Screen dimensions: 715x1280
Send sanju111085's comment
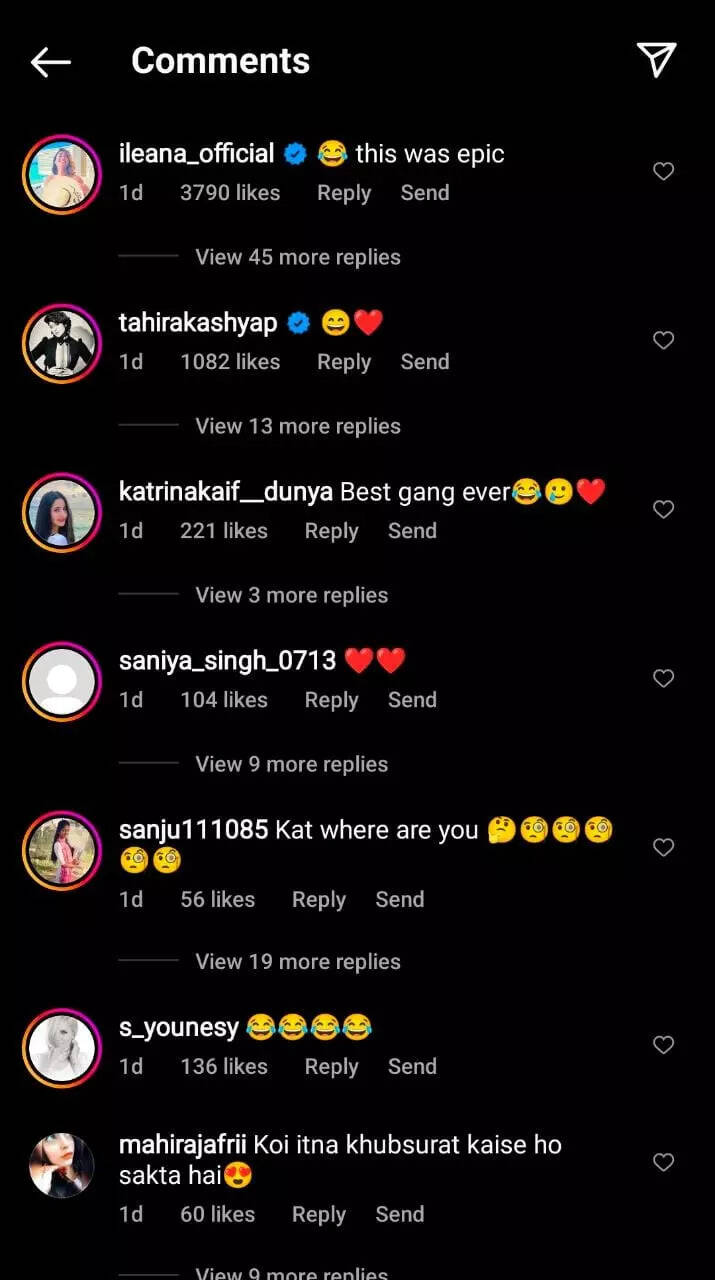pos(399,899)
